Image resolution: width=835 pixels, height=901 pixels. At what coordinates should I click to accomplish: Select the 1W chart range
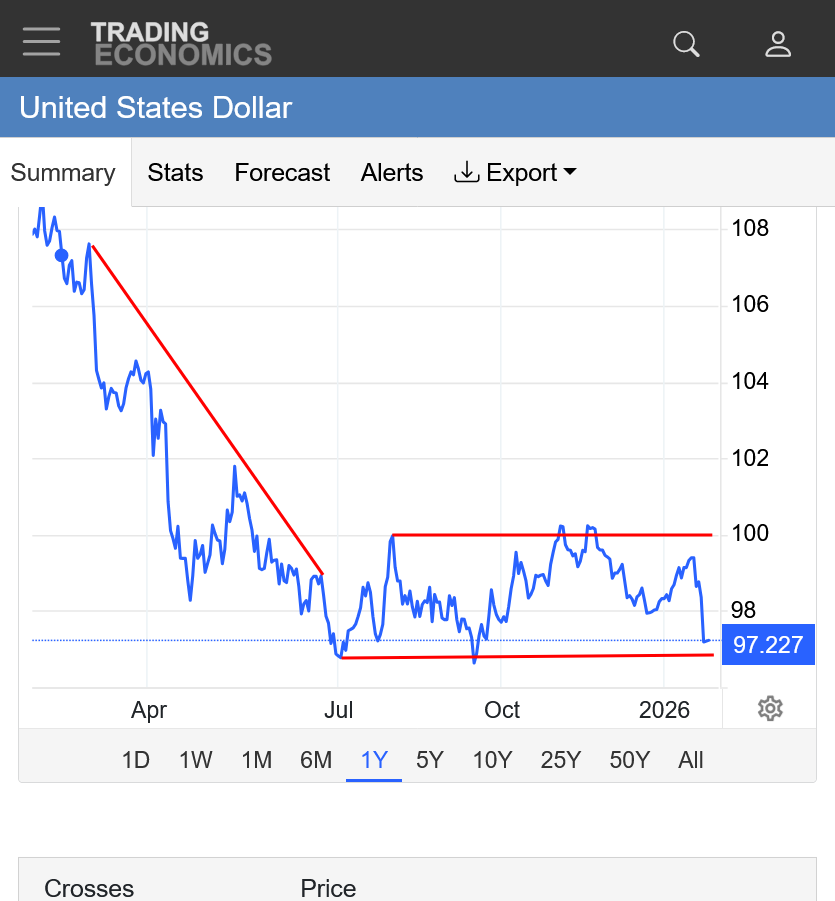(195, 760)
